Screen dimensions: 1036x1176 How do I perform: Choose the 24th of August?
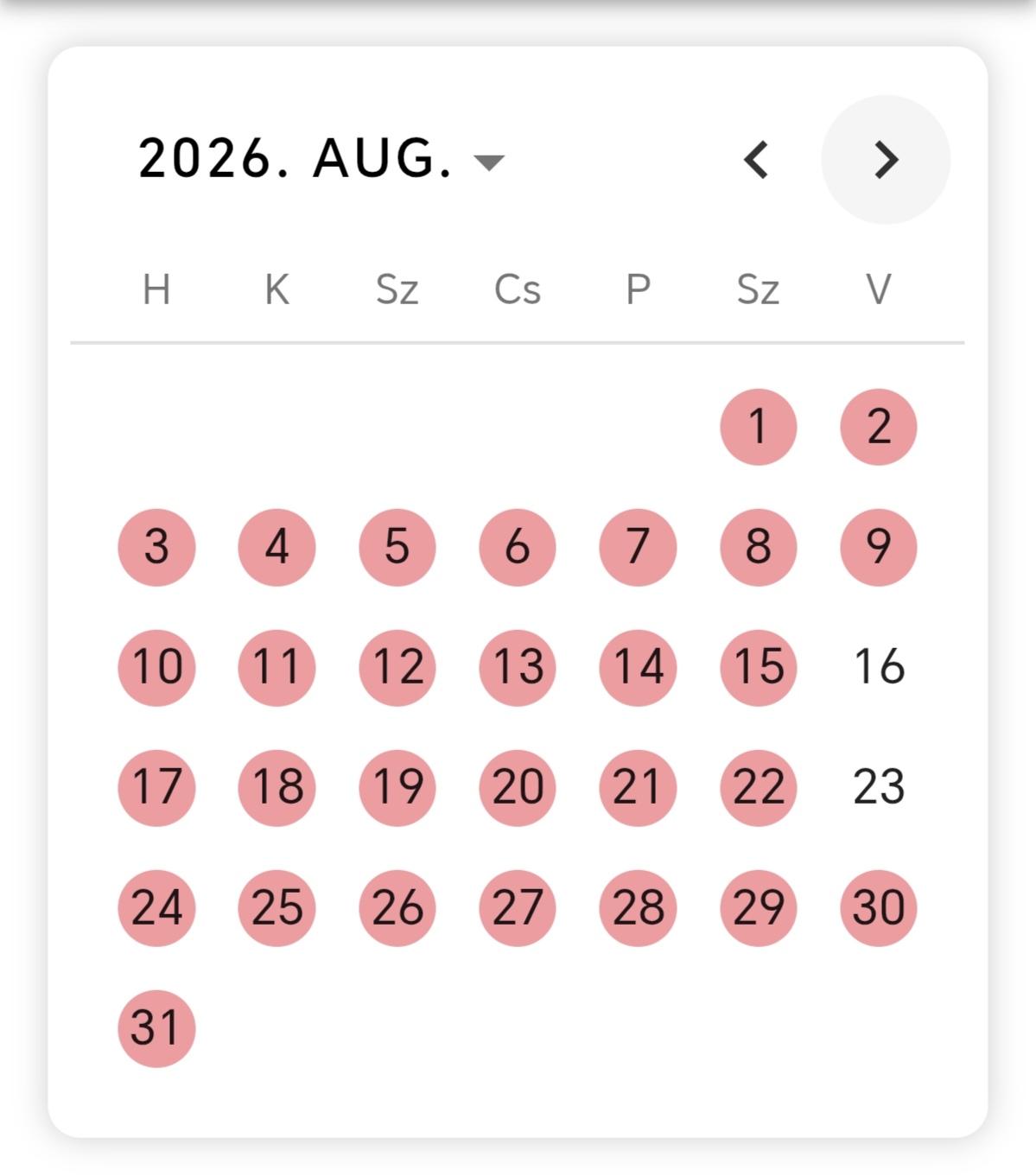[x=156, y=907]
